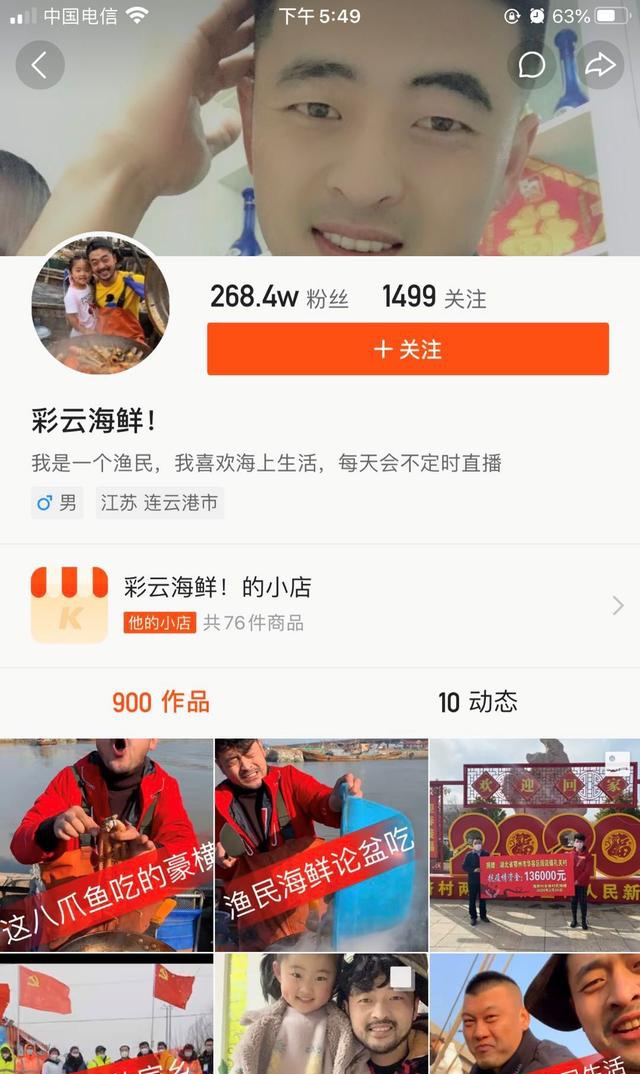Image resolution: width=640 pixels, height=1074 pixels.
Task: Open video 这八爪鱼吃的豪横
Action: coord(106,845)
